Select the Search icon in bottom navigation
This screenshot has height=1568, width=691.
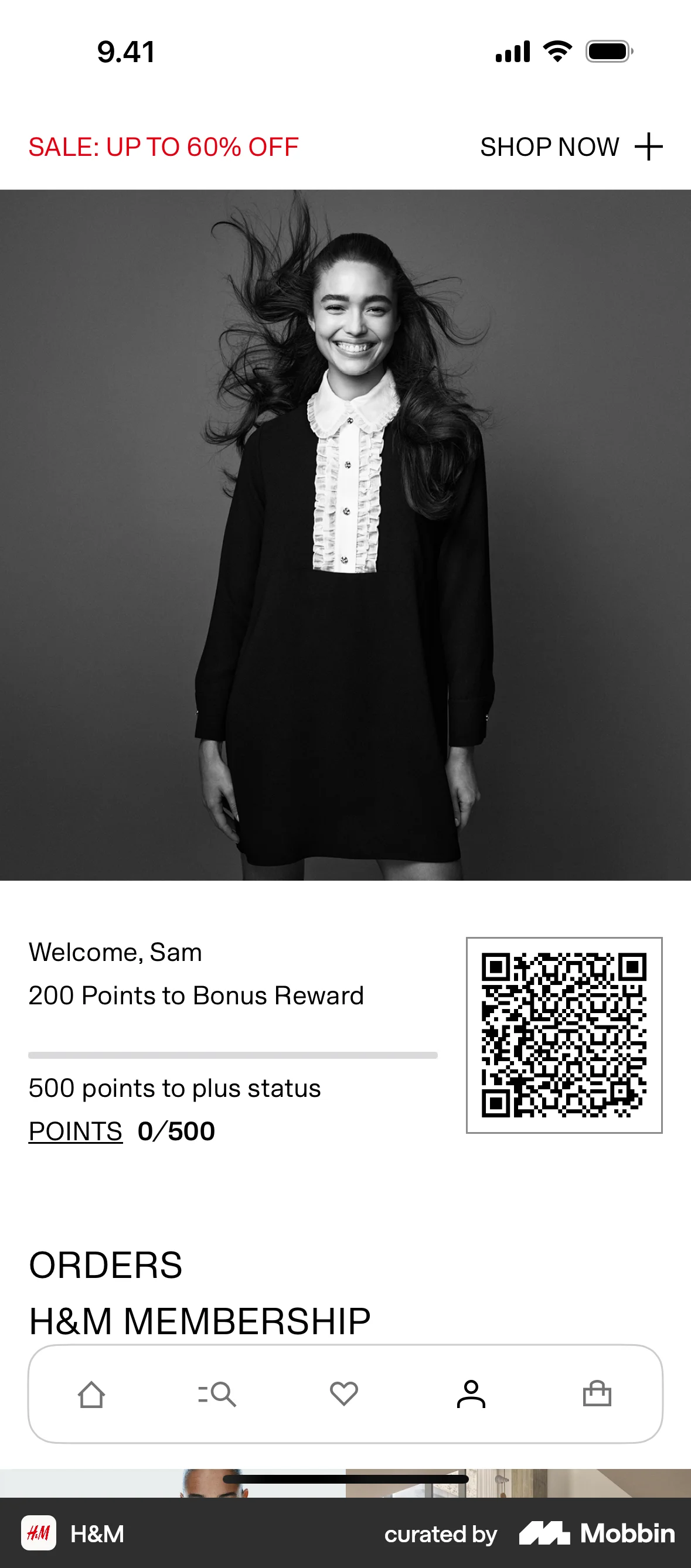(x=219, y=1396)
